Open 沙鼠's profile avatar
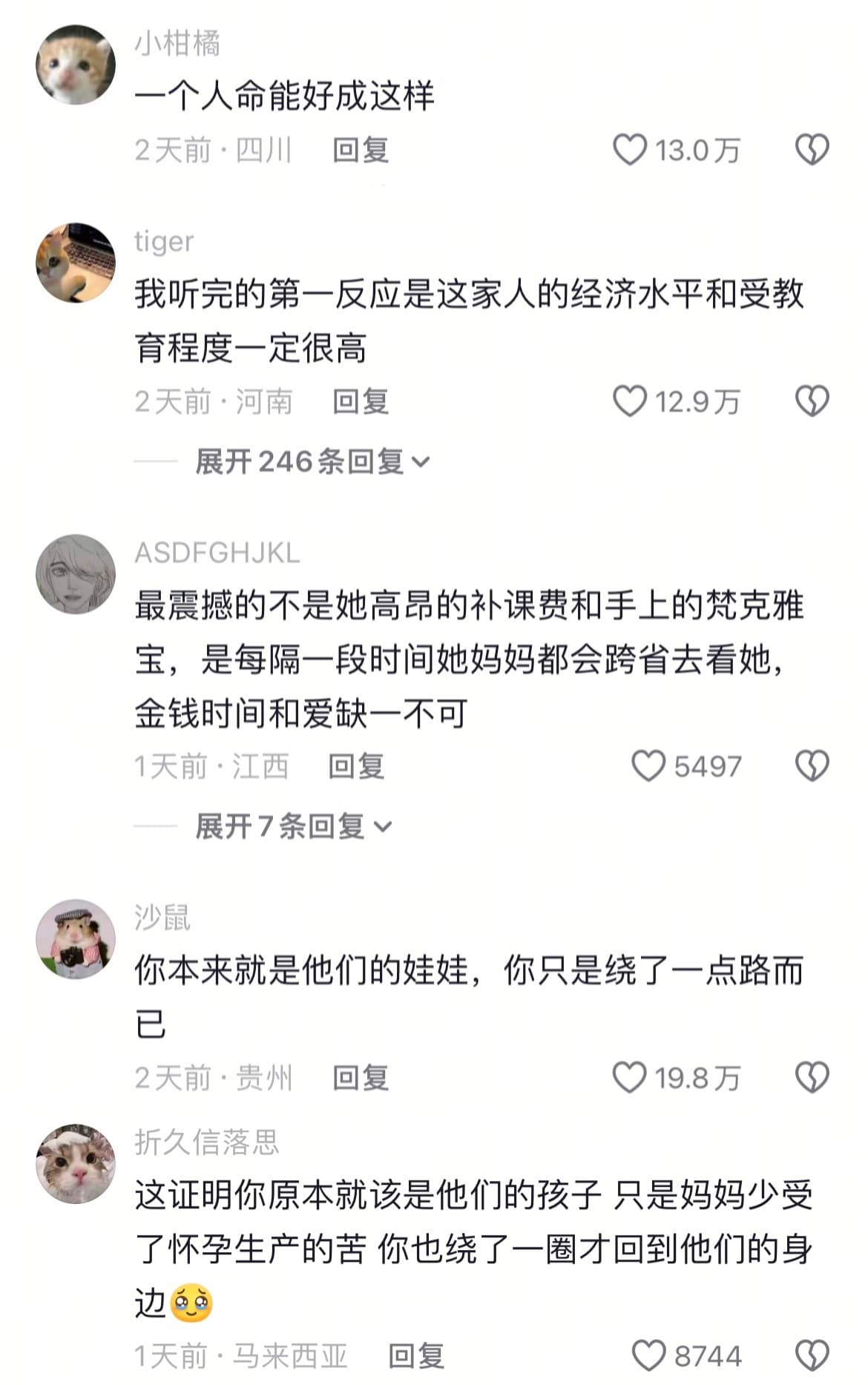 [76, 938]
